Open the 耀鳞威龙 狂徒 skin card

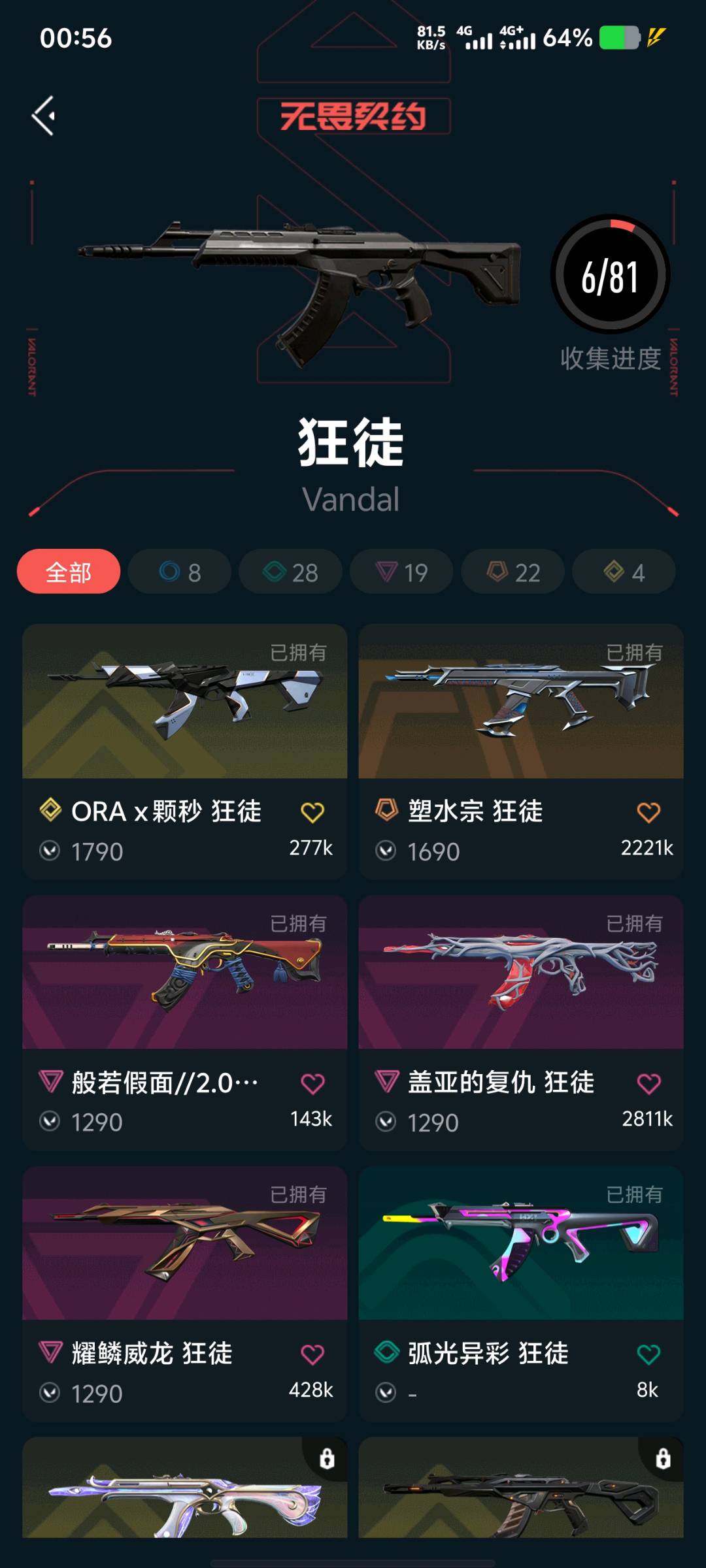point(184,1243)
